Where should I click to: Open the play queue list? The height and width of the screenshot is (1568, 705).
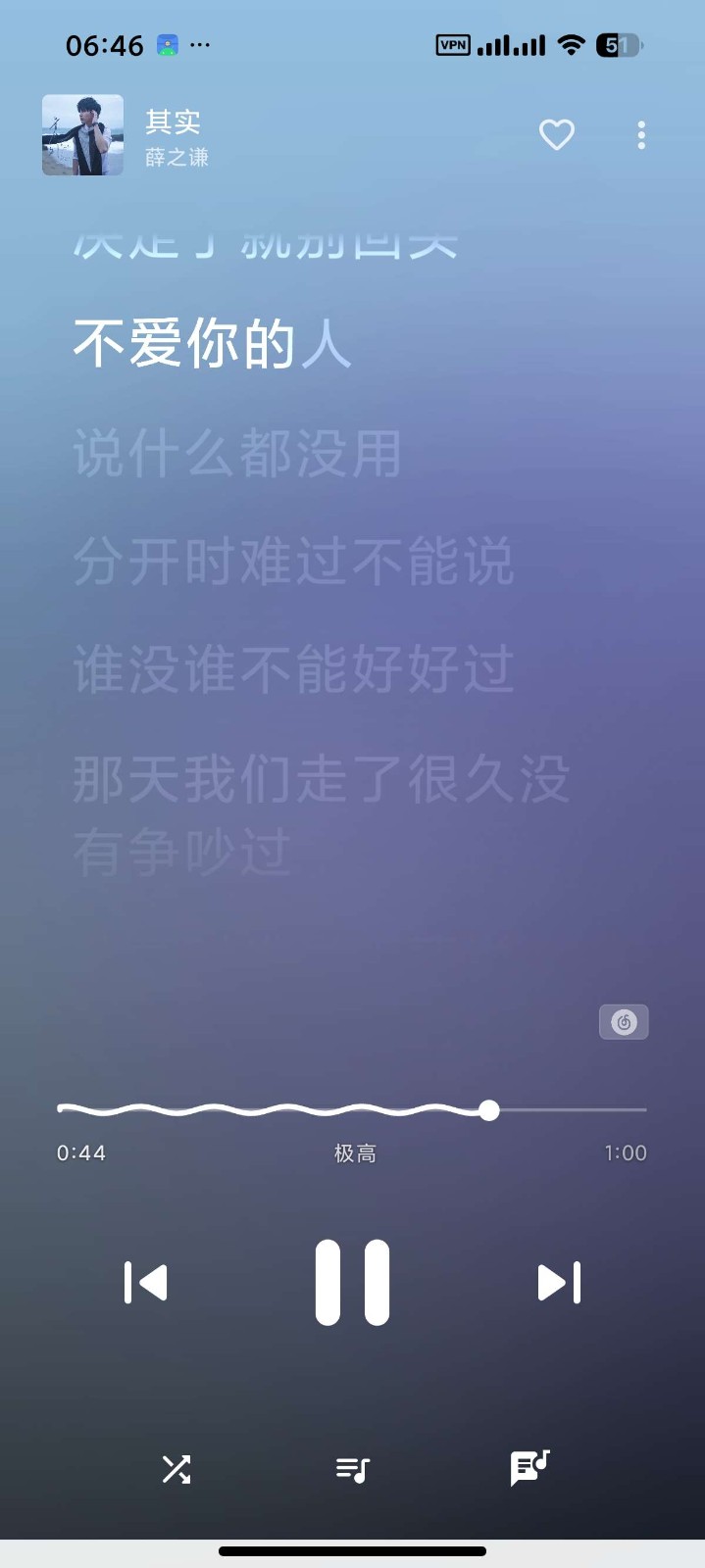(x=353, y=1468)
